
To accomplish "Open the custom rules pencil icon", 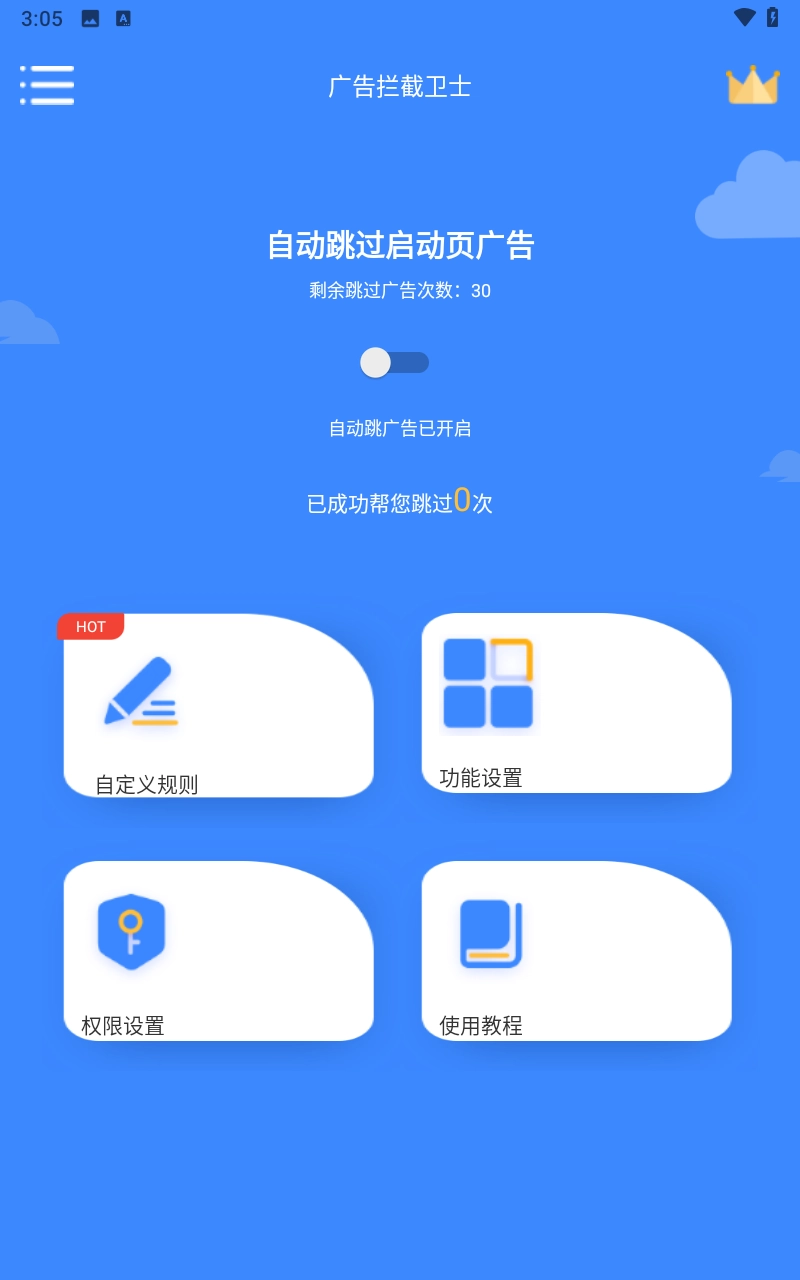I will coord(140,690).
